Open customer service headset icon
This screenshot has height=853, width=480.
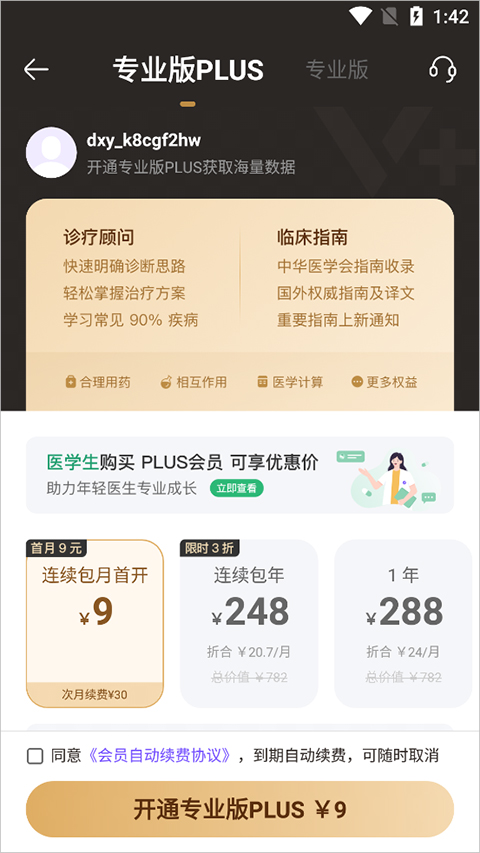click(442, 70)
